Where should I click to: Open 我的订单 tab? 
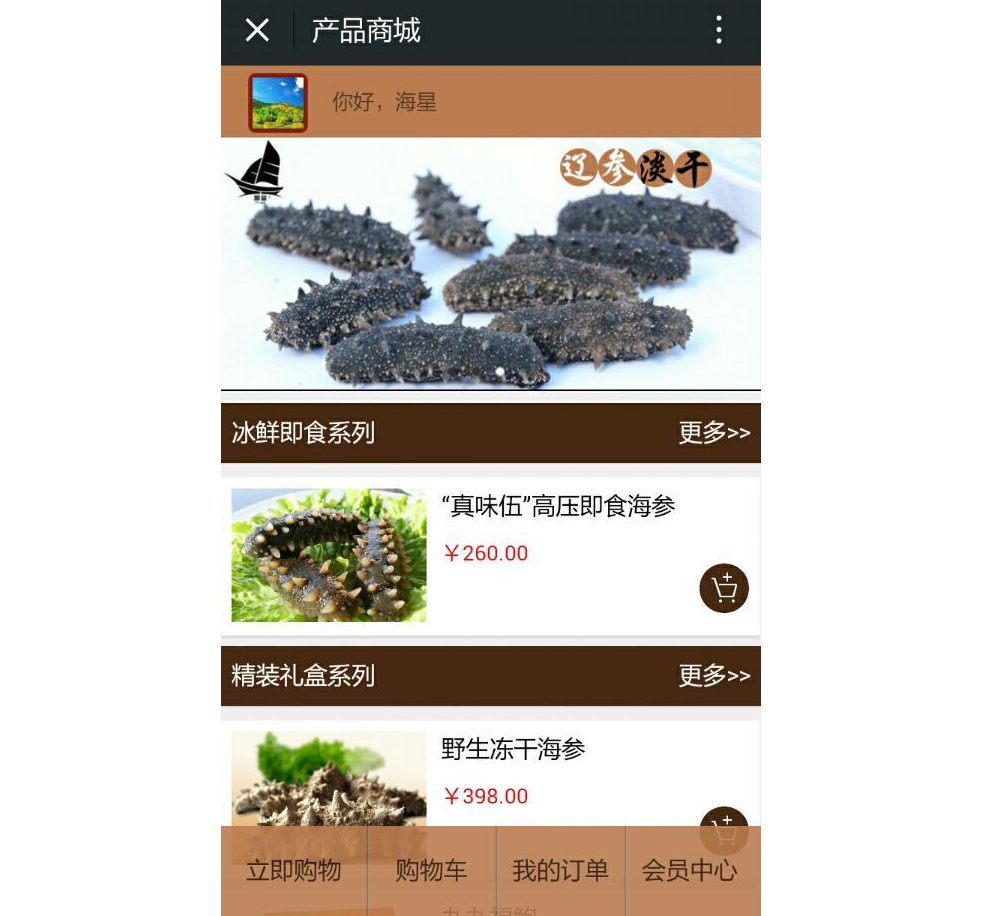560,871
